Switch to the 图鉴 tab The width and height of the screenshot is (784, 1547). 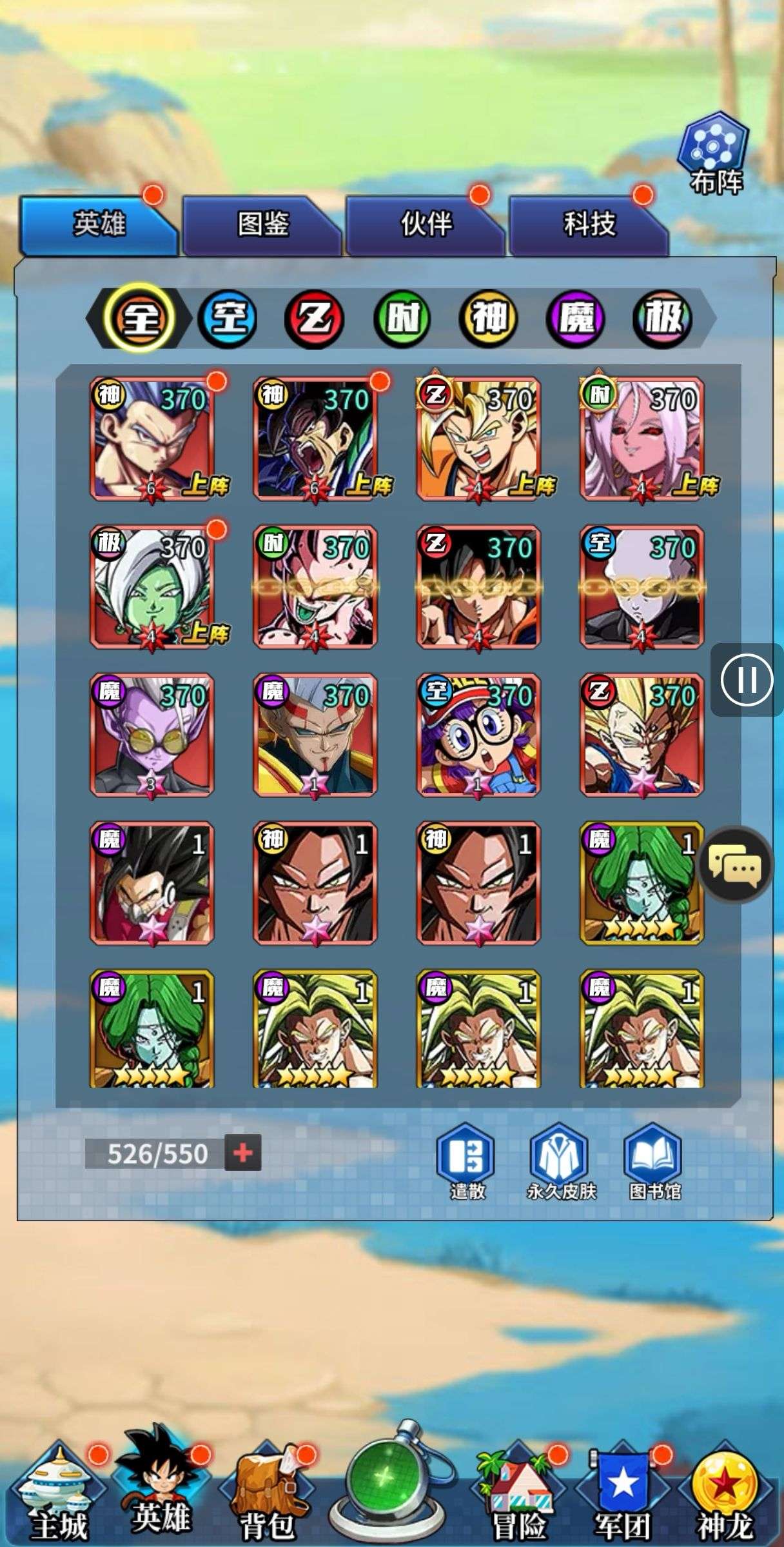262,225
